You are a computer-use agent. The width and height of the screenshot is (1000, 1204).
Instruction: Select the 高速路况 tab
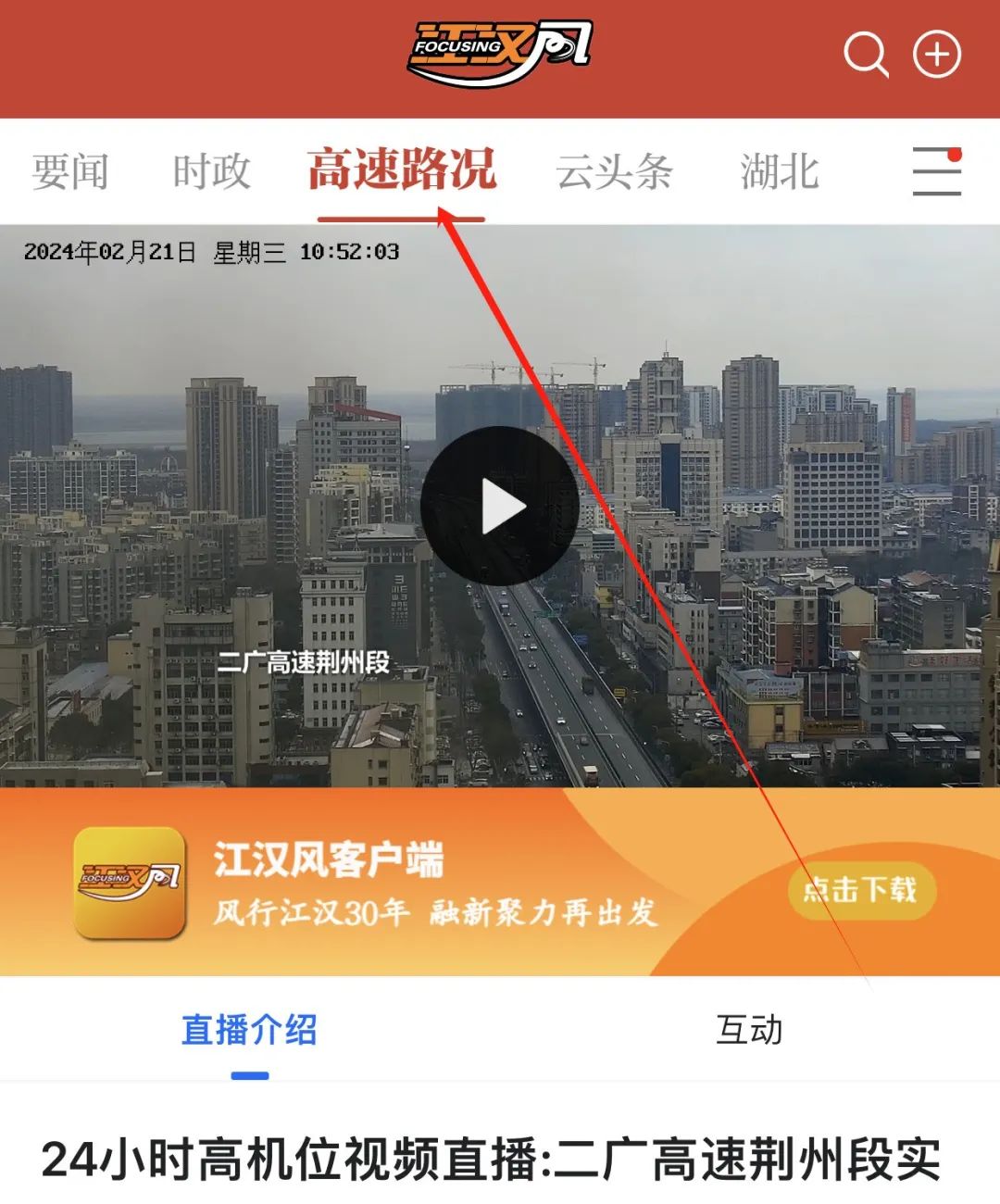[x=401, y=170]
